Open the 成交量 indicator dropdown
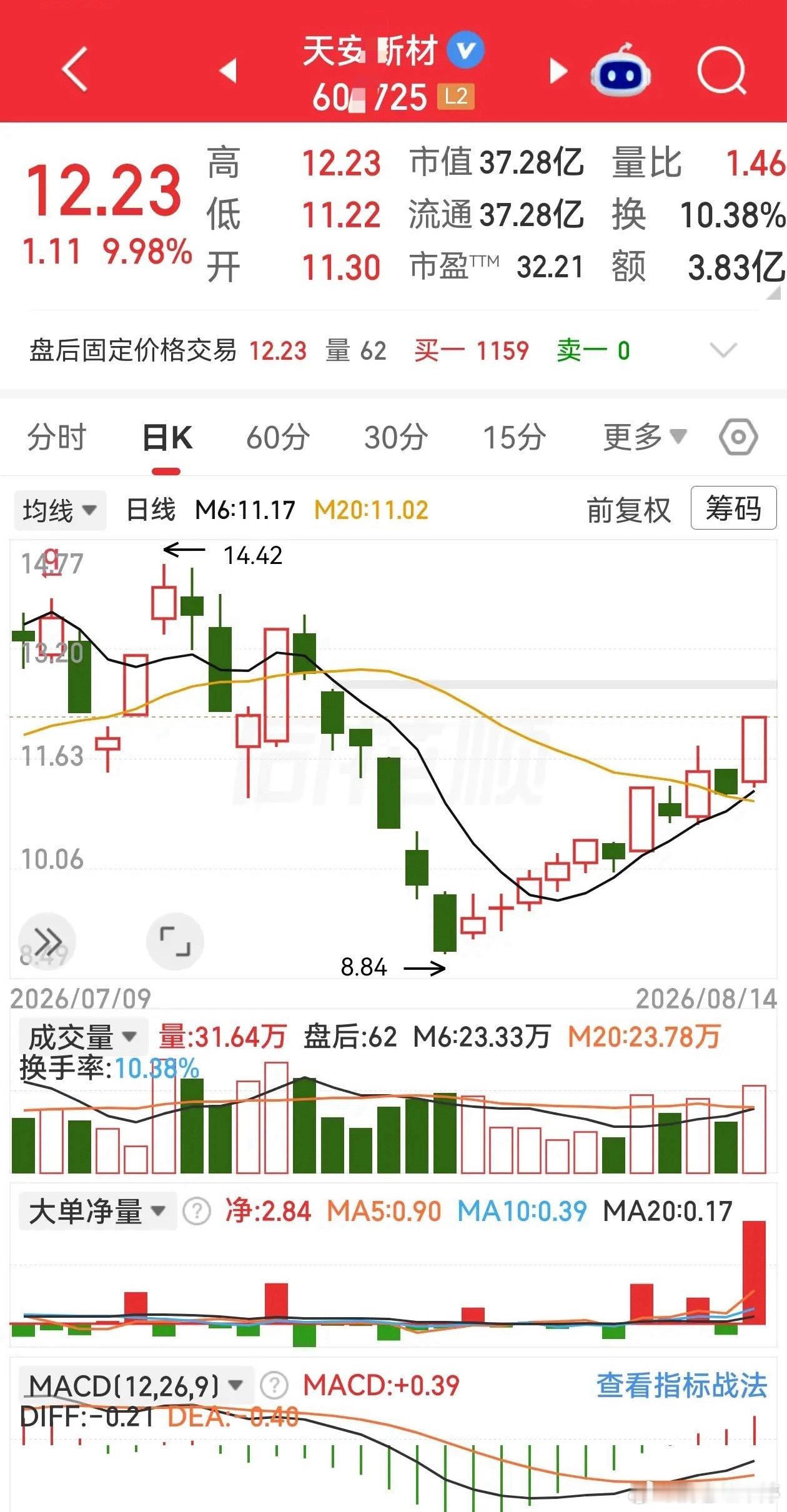Image resolution: width=787 pixels, height=1512 pixels. (x=82, y=1036)
